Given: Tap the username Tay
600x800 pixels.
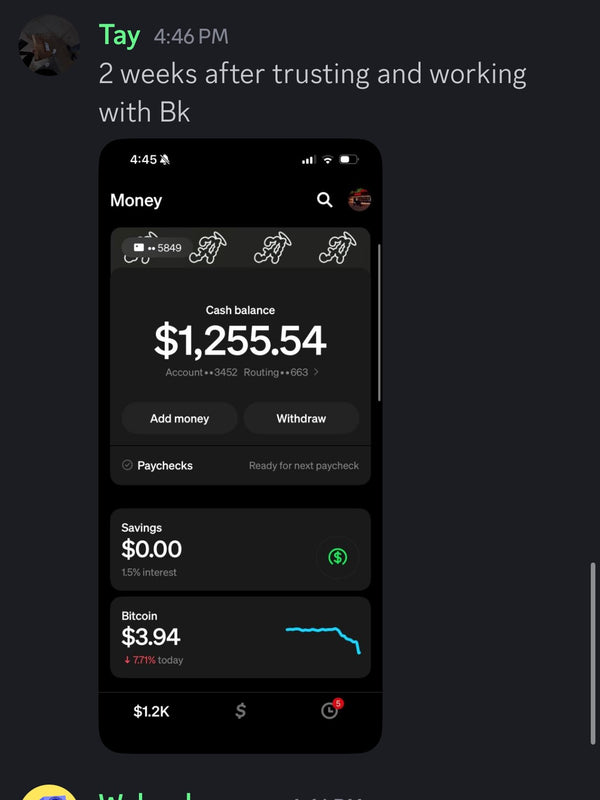Looking at the screenshot, I should (x=119, y=36).
